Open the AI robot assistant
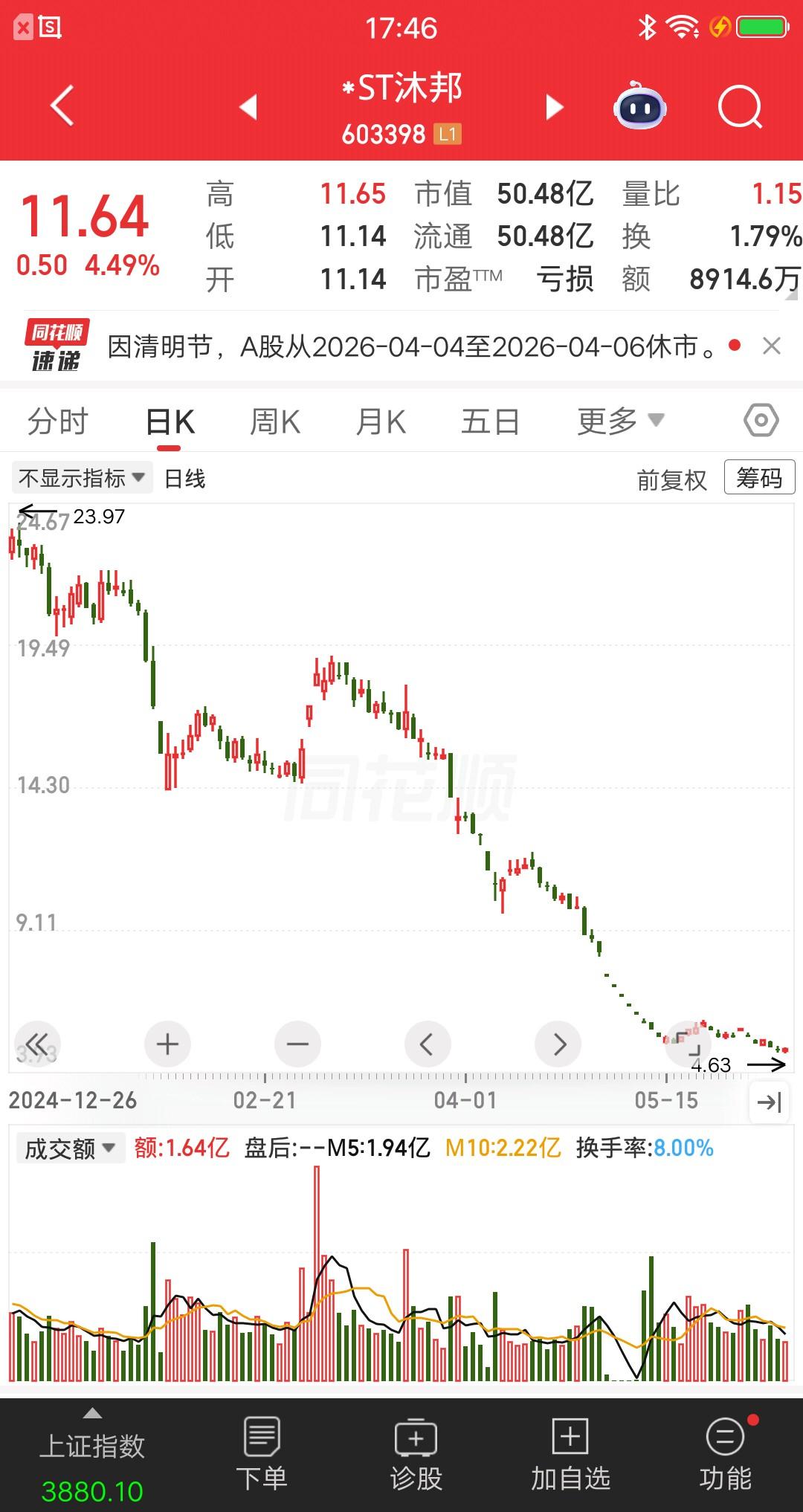The height and width of the screenshot is (1512, 803). [x=641, y=106]
